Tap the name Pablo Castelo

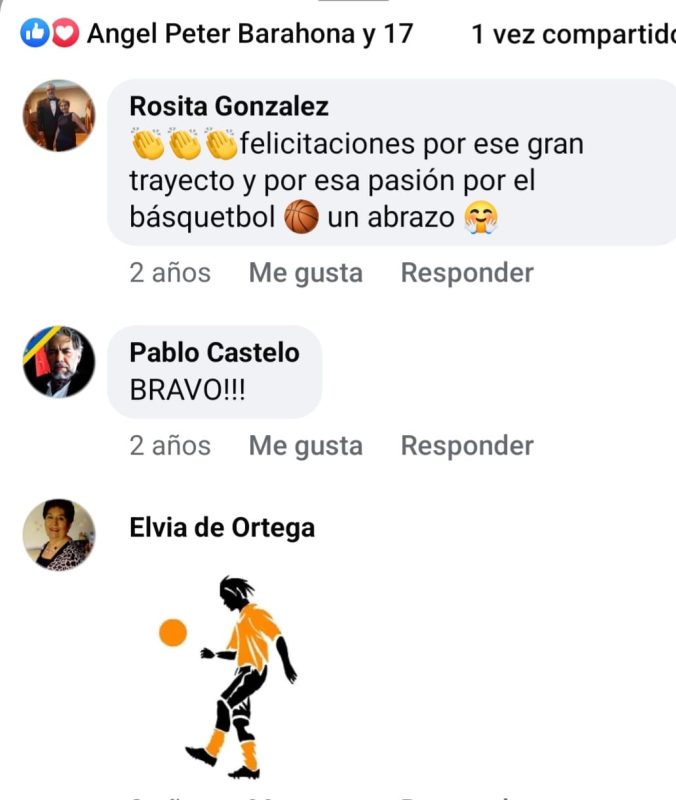pyautogui.click(x=214, y=352)
